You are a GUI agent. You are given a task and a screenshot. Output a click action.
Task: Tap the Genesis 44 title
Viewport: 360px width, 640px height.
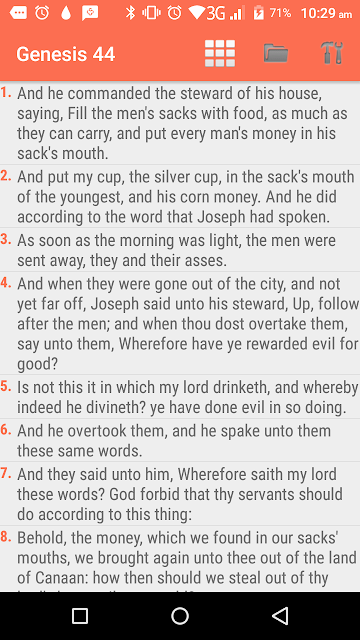(66, 54)
